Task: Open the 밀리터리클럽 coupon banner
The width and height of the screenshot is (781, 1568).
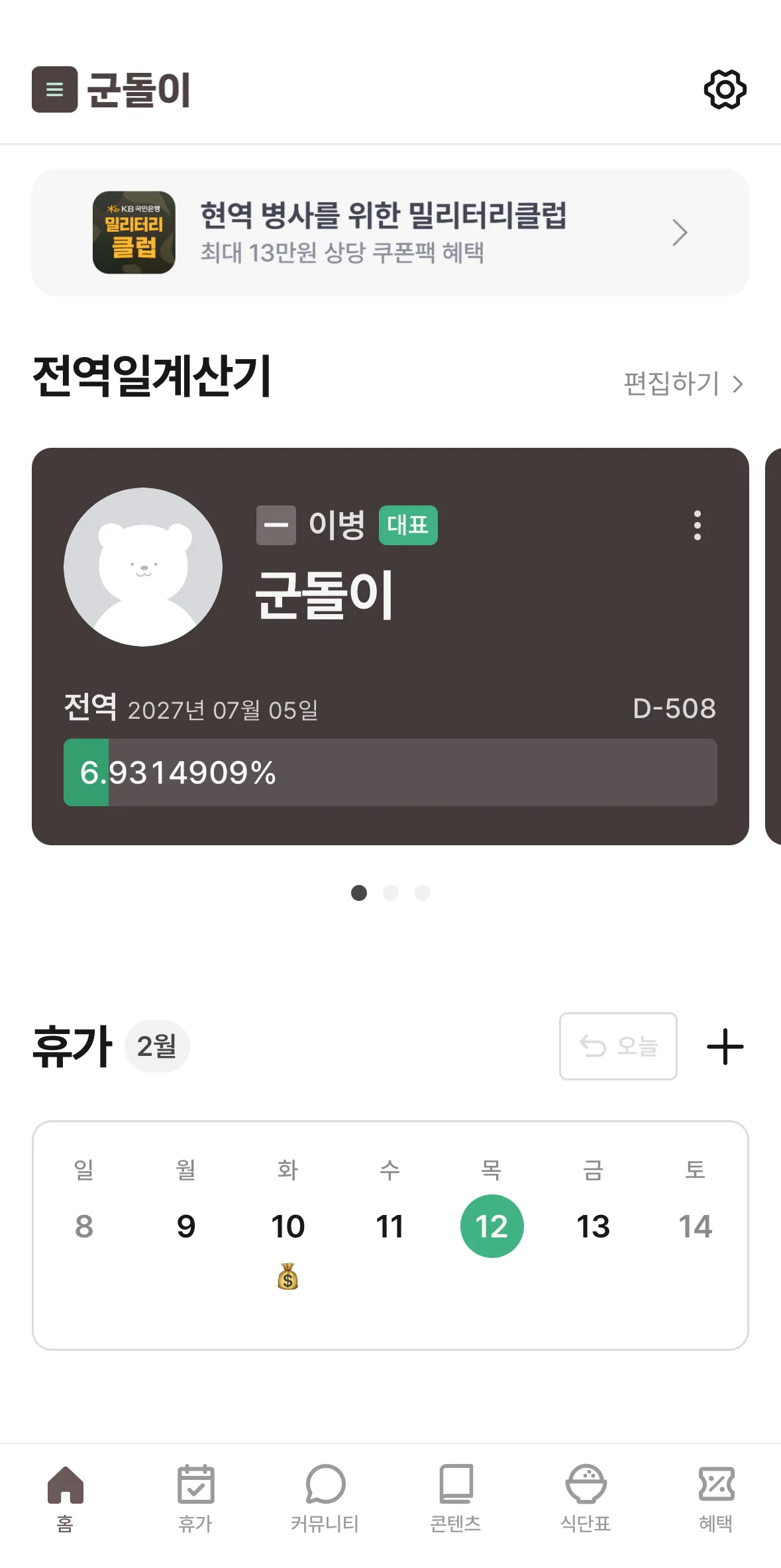Action: coord(390,233)
